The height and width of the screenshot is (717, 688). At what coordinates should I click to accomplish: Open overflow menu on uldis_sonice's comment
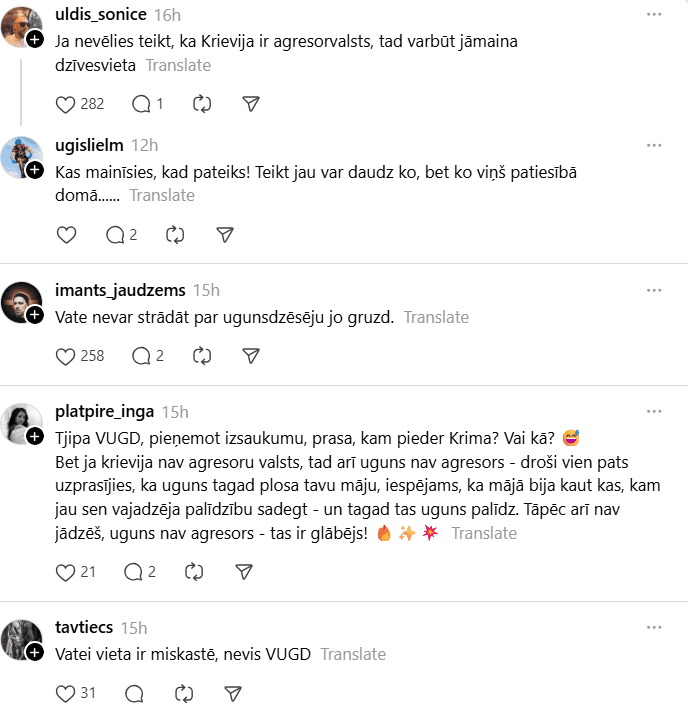(654, 14)
